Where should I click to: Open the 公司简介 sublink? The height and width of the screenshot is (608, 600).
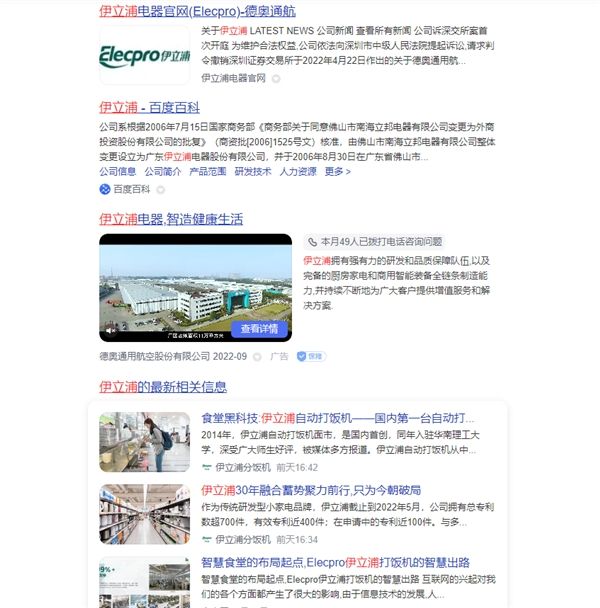coord(163,171)
